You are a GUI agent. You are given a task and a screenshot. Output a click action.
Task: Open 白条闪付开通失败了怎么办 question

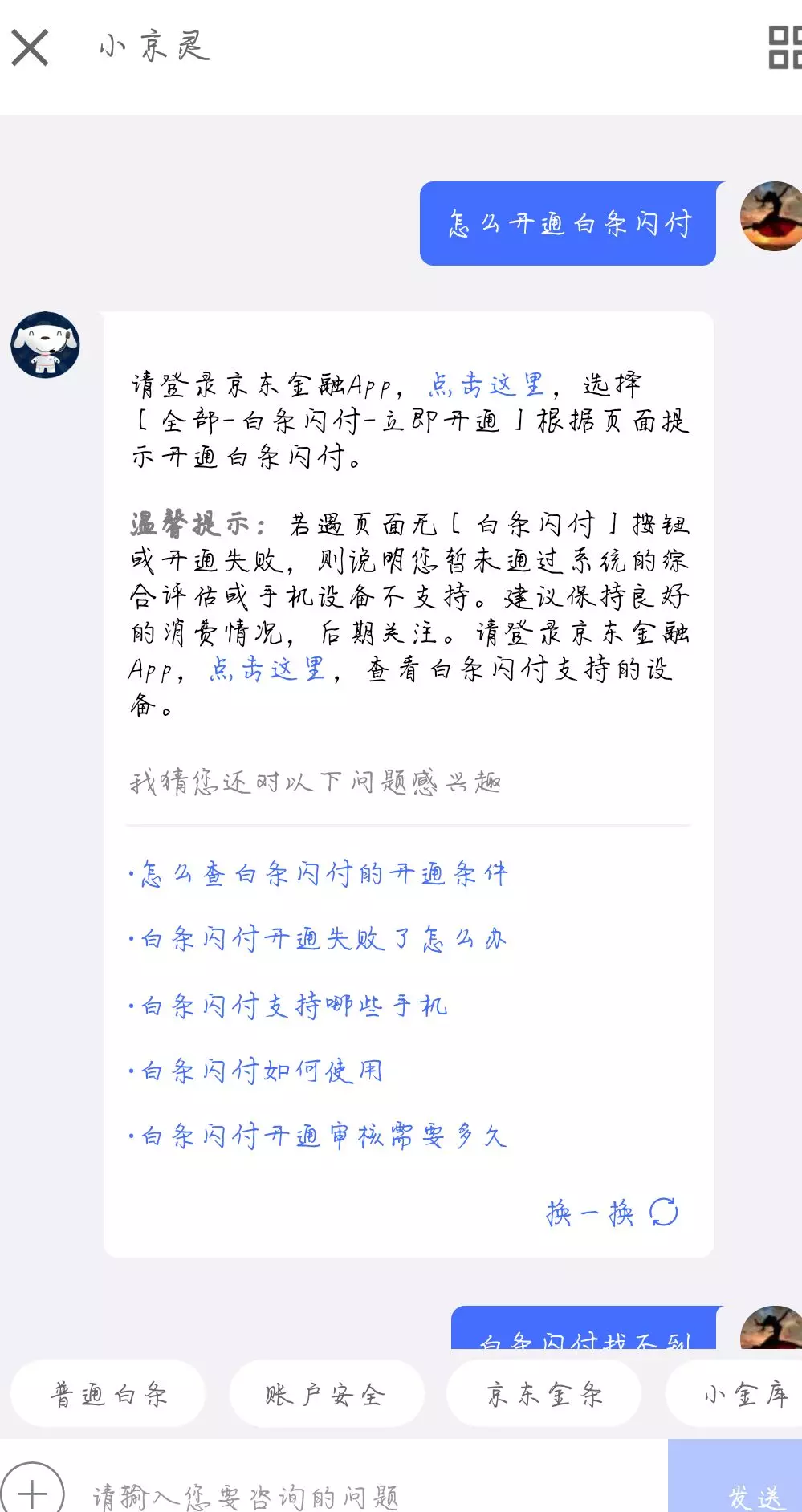(324, 939)
